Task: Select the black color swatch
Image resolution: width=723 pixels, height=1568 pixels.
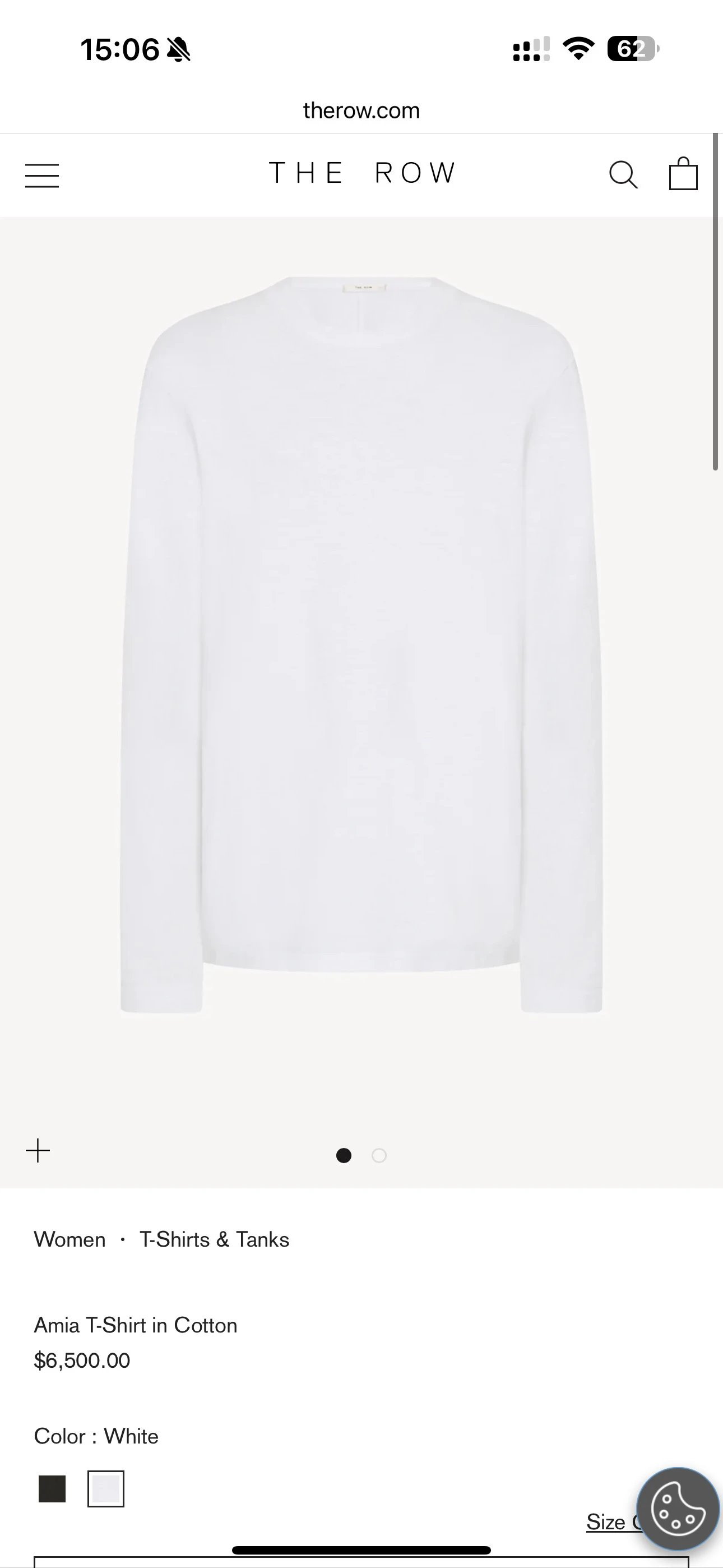Action: tap(52, 1489)
